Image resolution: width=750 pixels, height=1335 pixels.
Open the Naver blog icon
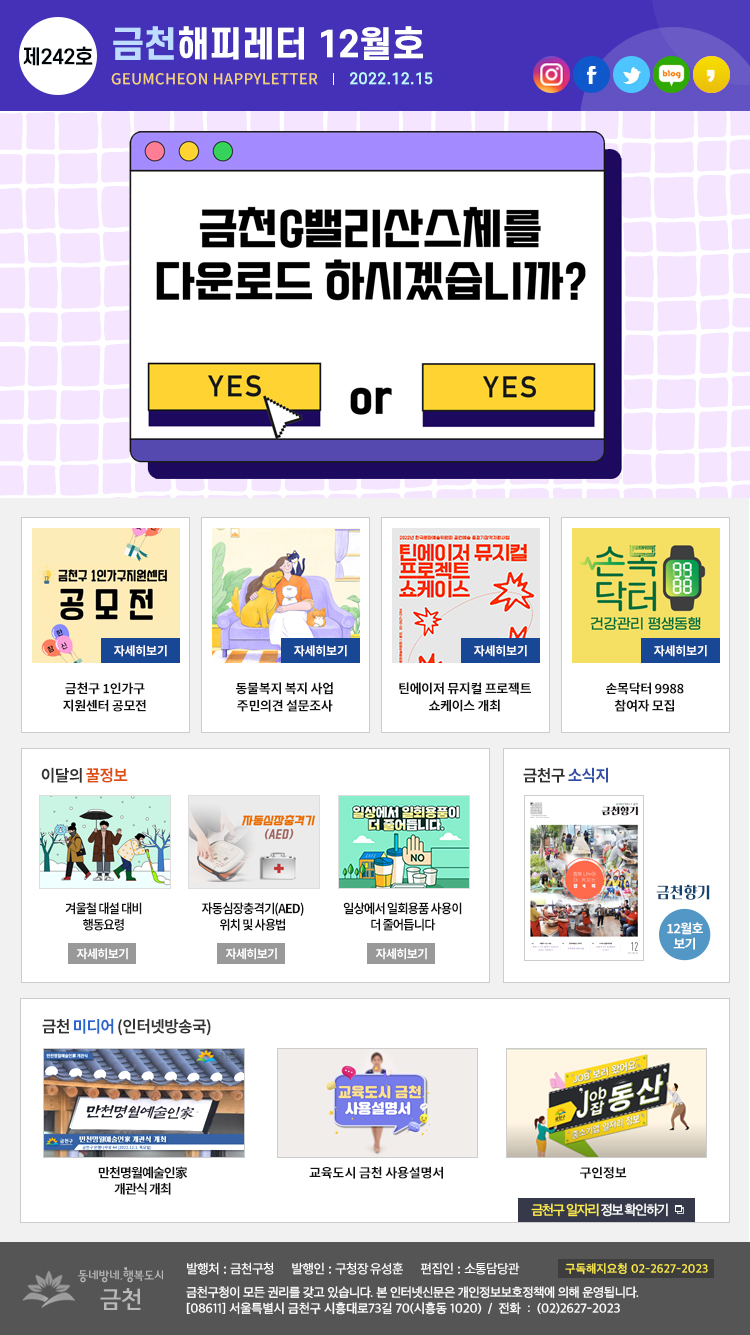(671, 75)
